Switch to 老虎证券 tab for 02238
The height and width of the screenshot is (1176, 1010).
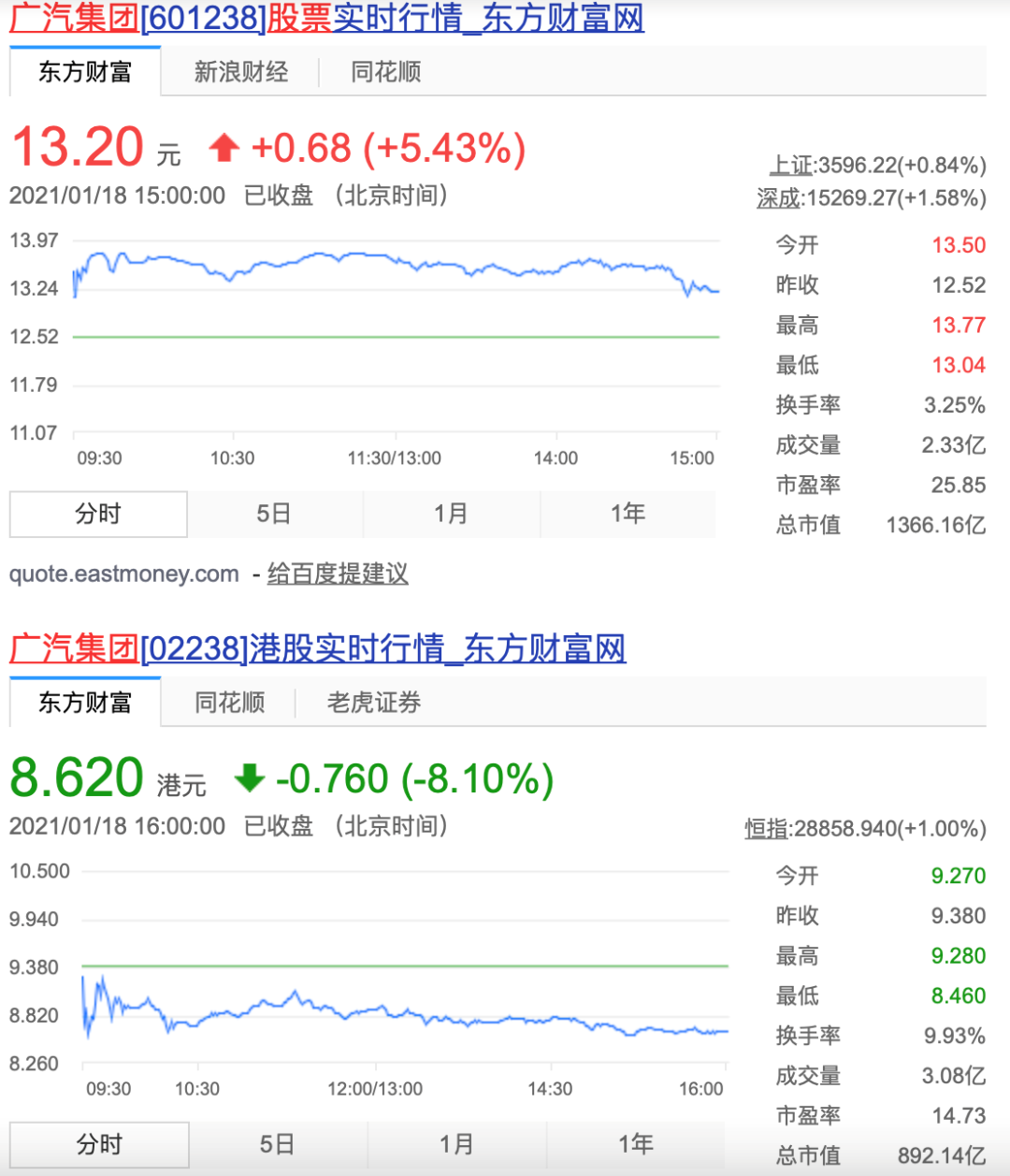373,703
